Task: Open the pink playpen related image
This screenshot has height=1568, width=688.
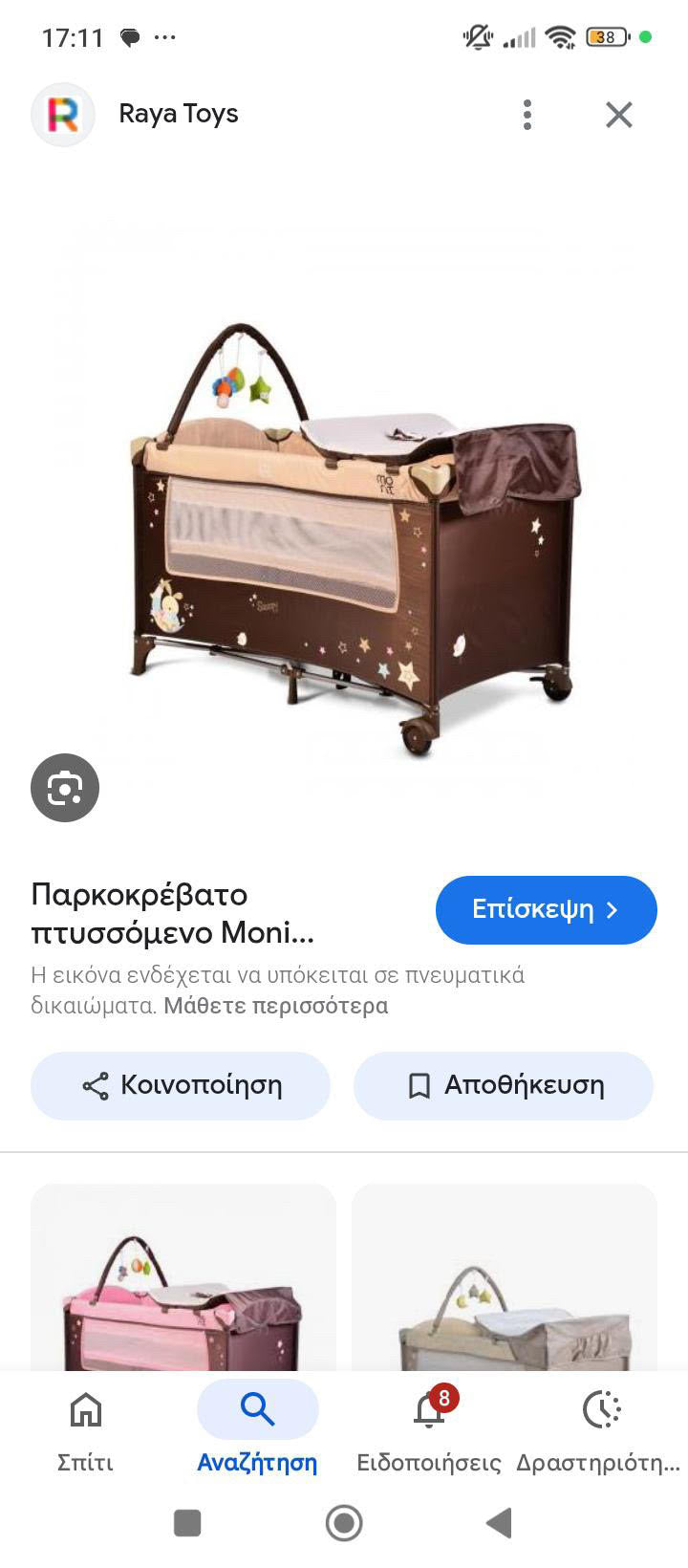Action: (183, 1281)
